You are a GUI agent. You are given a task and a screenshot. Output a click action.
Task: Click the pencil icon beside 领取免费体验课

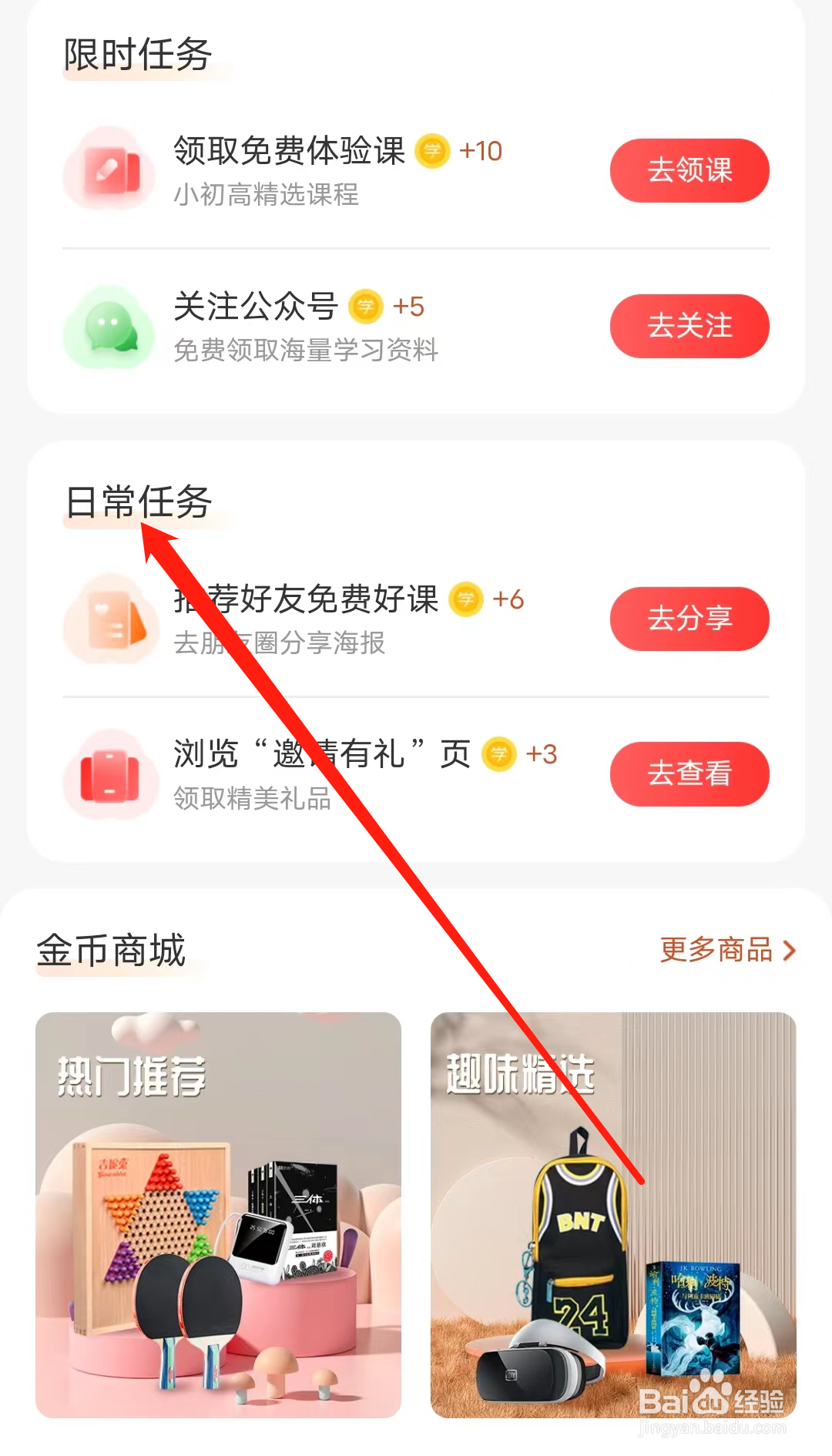coord(109,168)
